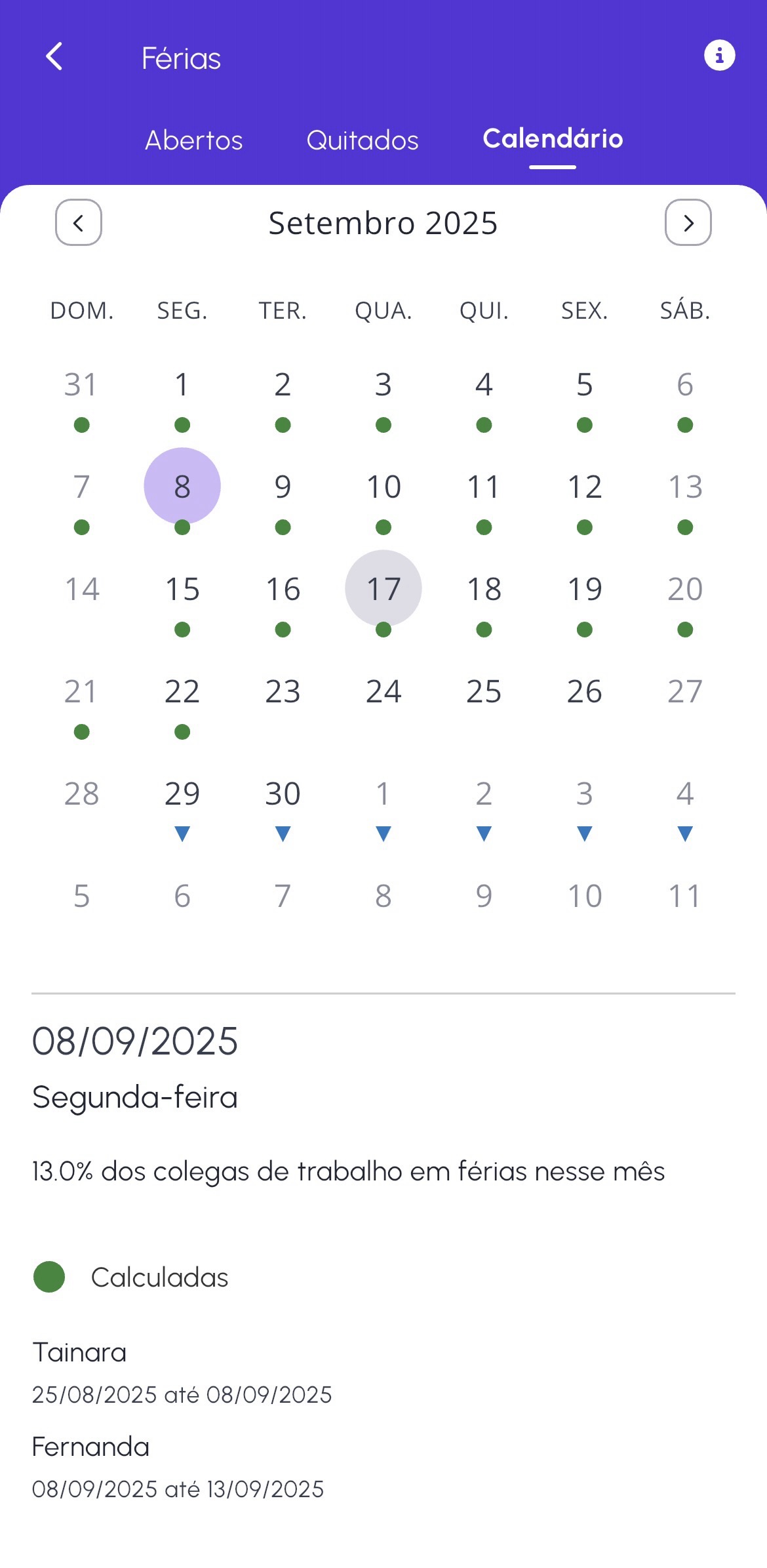Pick September 29 on the calendar
This screenshot has width=767, height=1568.
coord(182,794)
